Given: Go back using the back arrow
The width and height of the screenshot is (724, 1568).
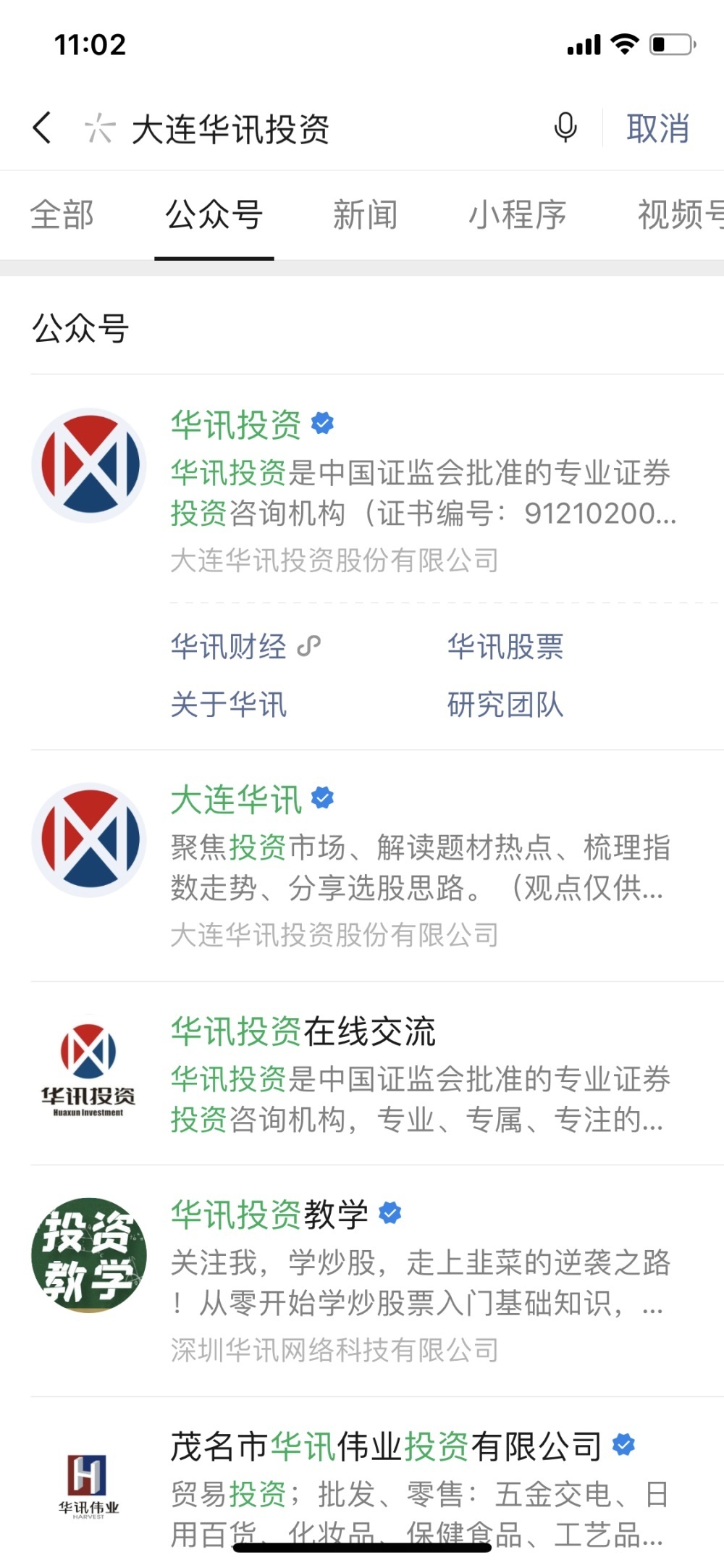Looking at the screenshot, I should click(43, 128).
